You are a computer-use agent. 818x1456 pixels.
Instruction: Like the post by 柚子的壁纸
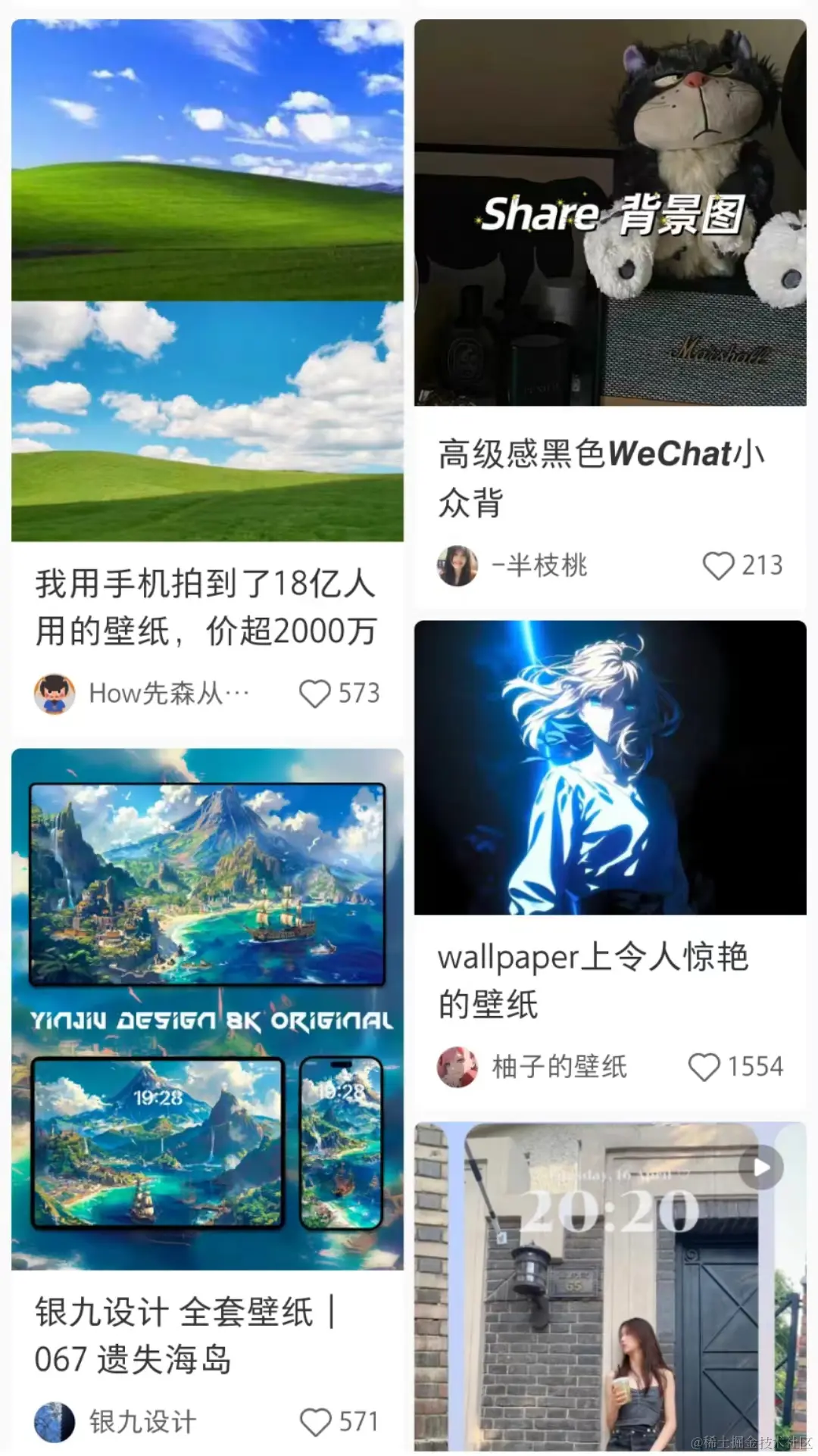coord(704,1067)
